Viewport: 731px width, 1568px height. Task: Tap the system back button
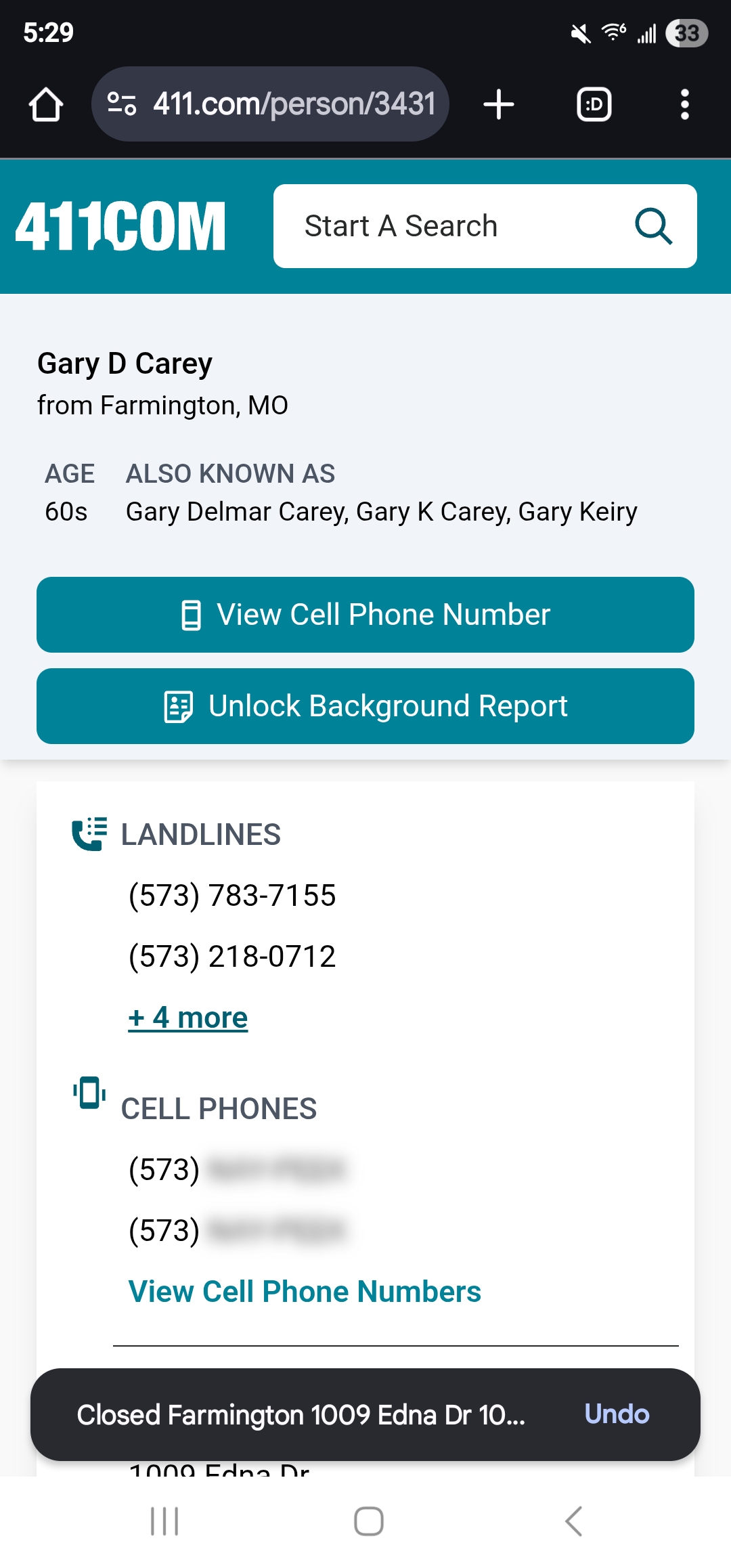point(573,1521)
